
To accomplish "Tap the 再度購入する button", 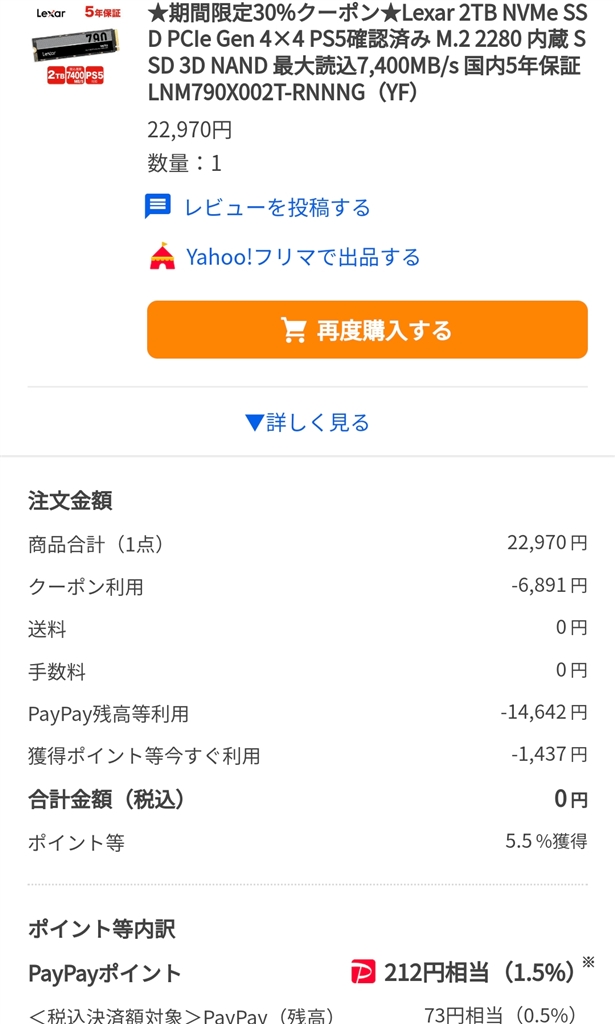I will pyautogui.click(x=367, y=330).
